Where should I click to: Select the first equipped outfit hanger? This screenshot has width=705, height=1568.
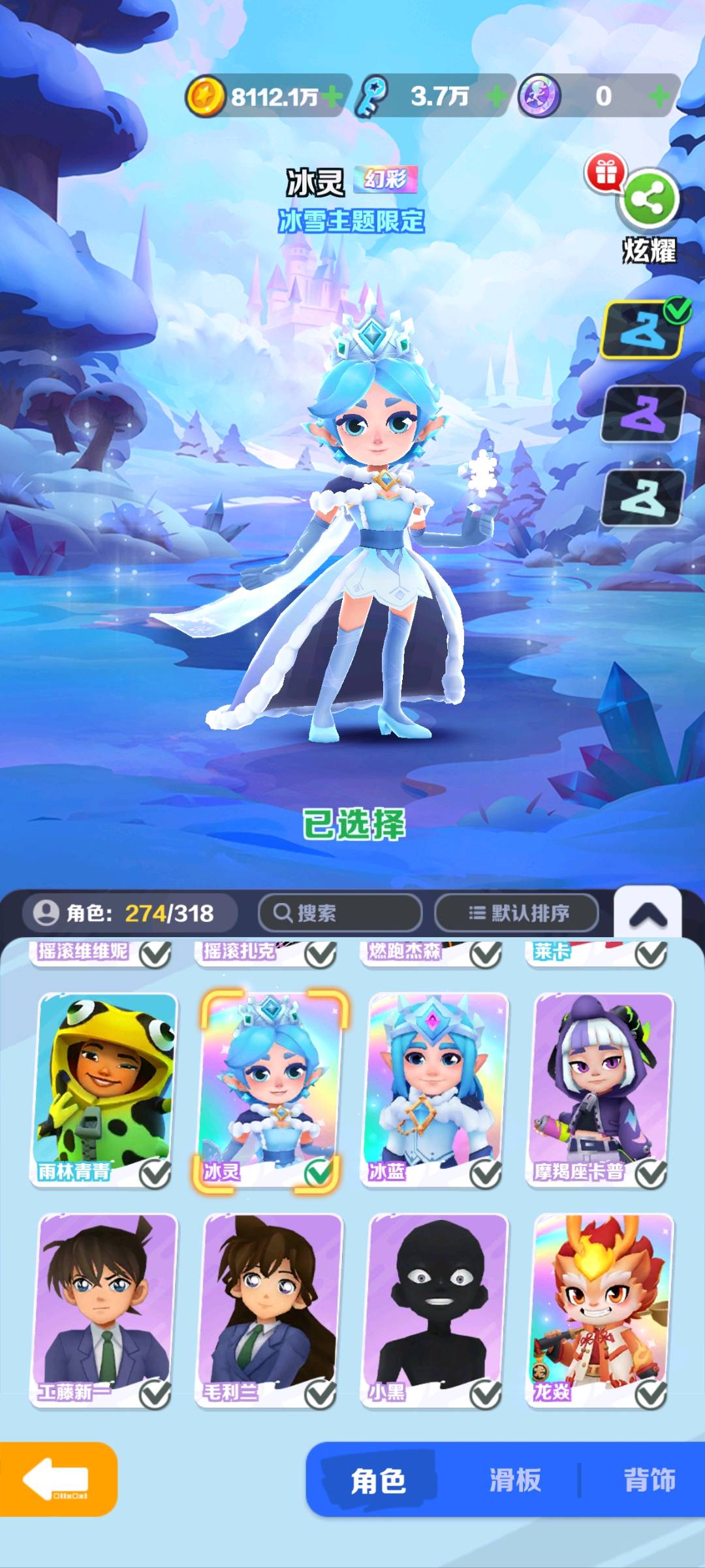pos(643,329)
